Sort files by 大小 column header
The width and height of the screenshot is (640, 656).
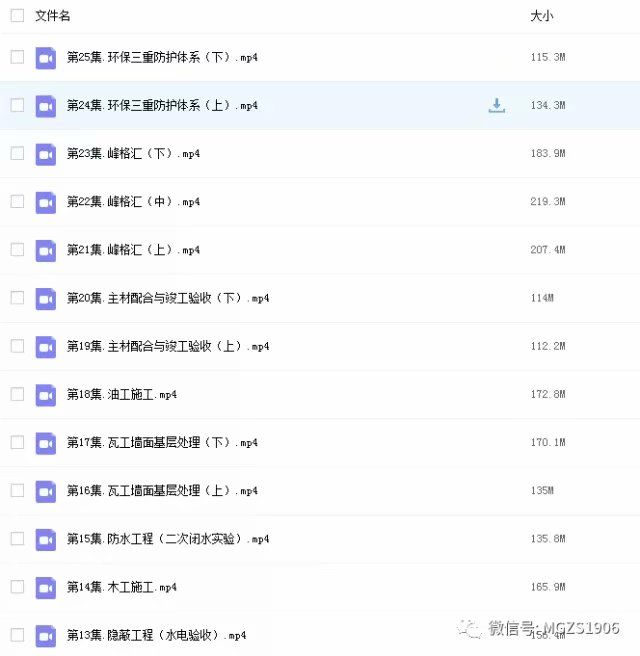tap(541, 16)
